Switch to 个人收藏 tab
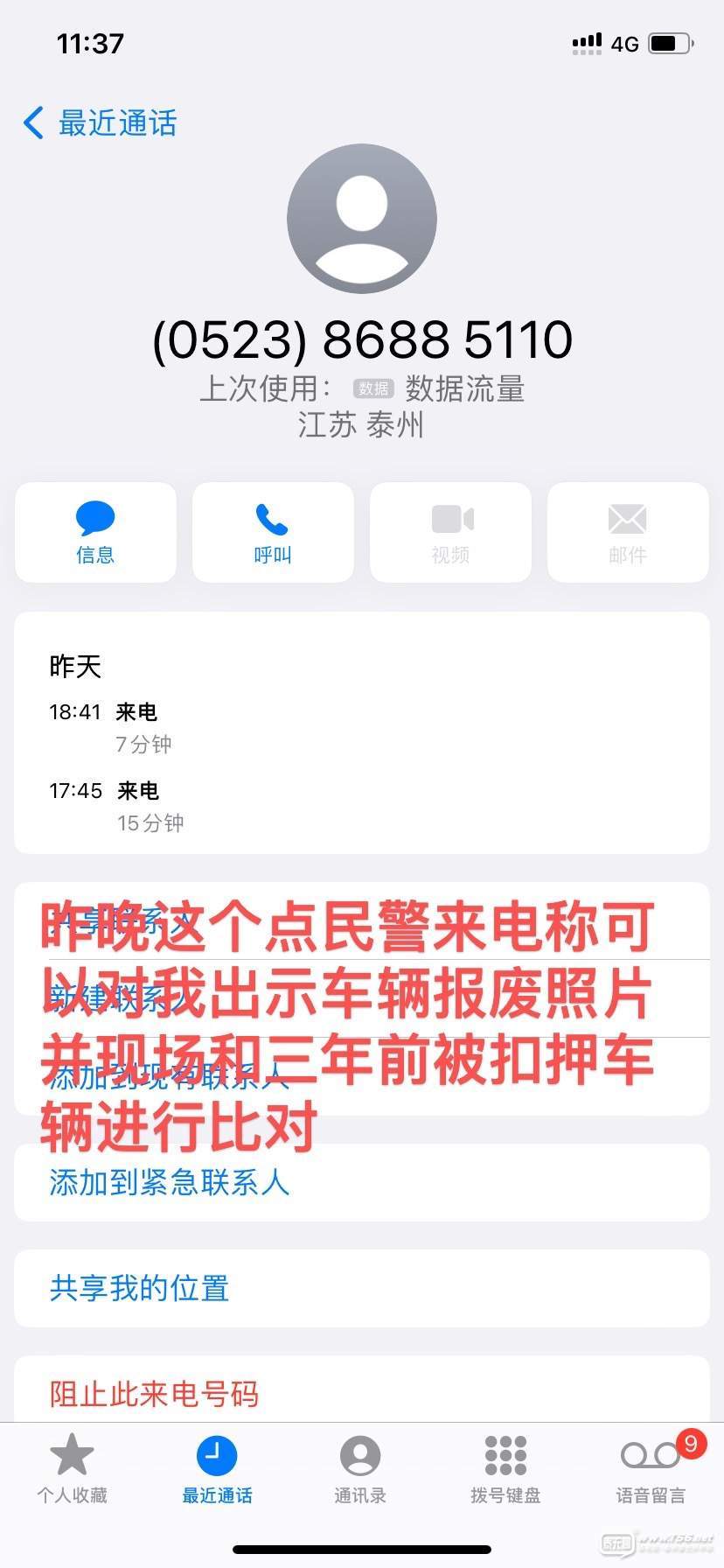The height and width of the screenshot is (1568, 724). (x=72, y=1470)
